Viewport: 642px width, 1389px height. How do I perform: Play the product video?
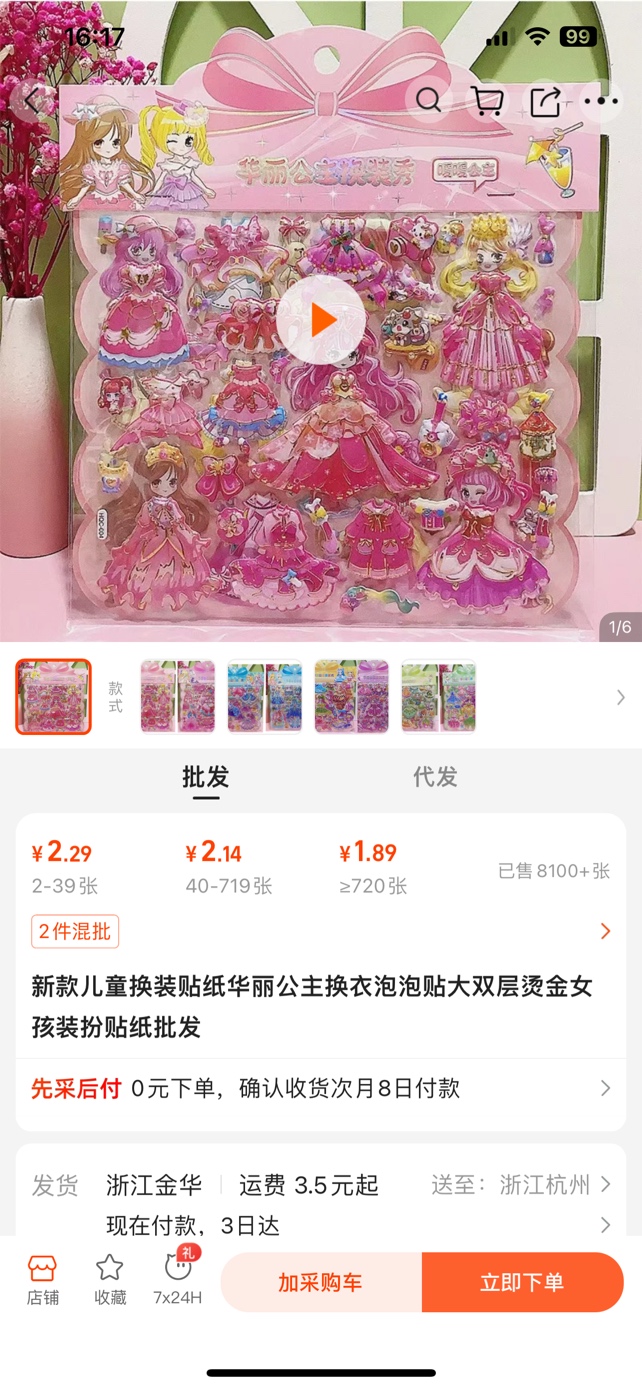[320, 320]
